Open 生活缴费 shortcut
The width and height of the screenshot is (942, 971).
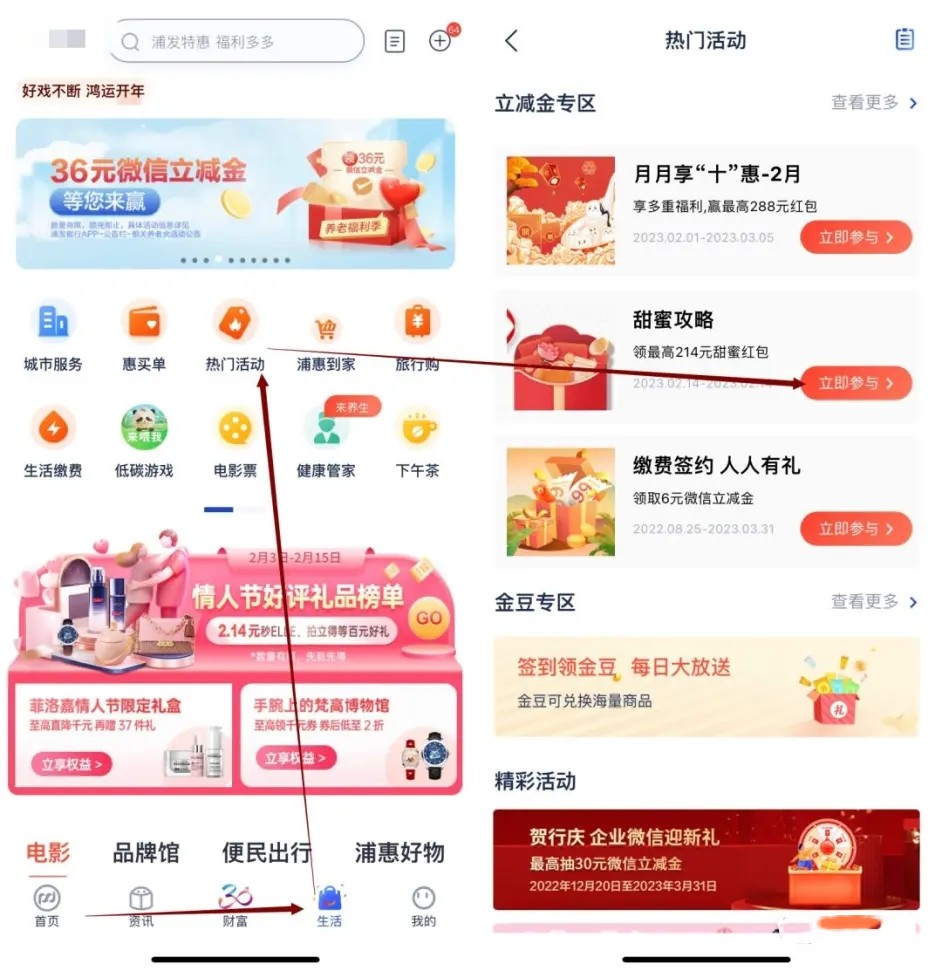point(52,442)
